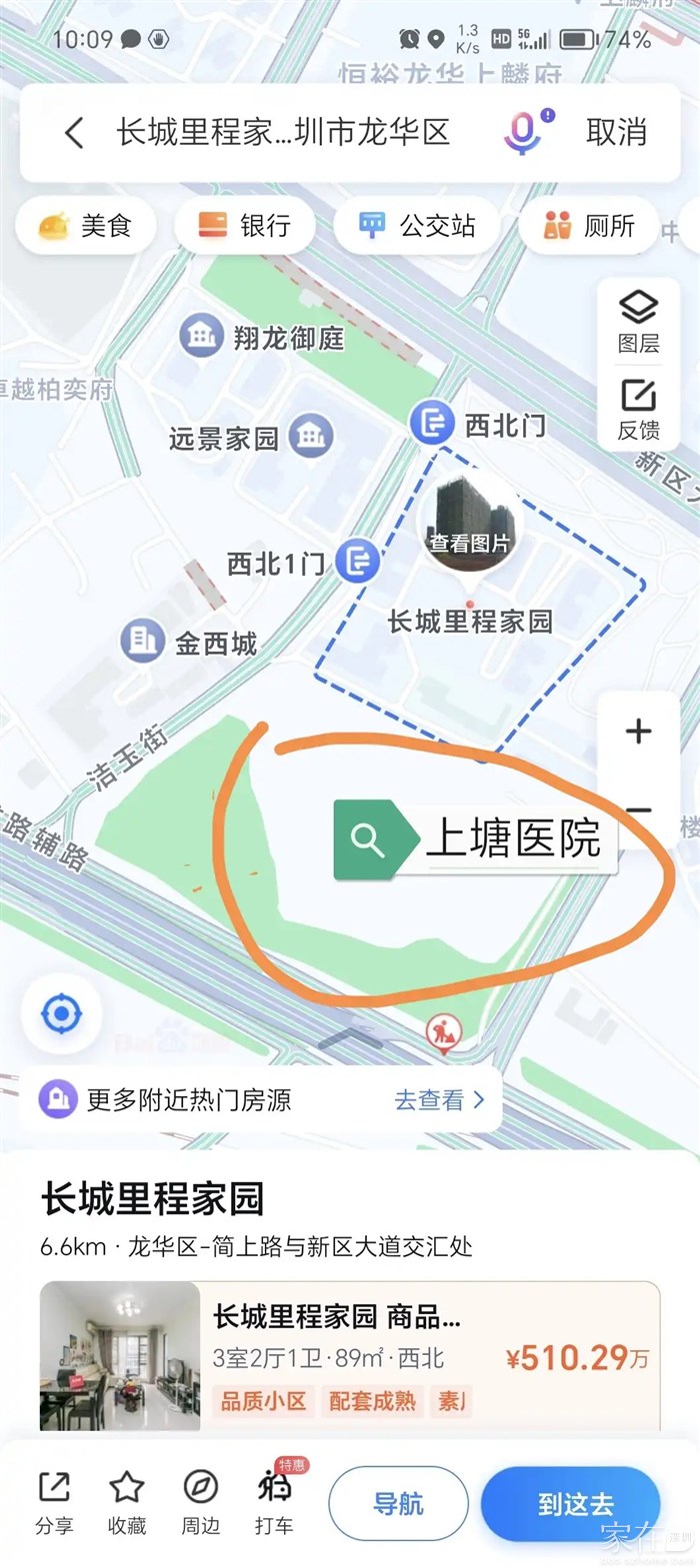This screenshot has width=700, height=1568.
Task: Explore nearby with 周边
Action: (x=200, y=1502)
